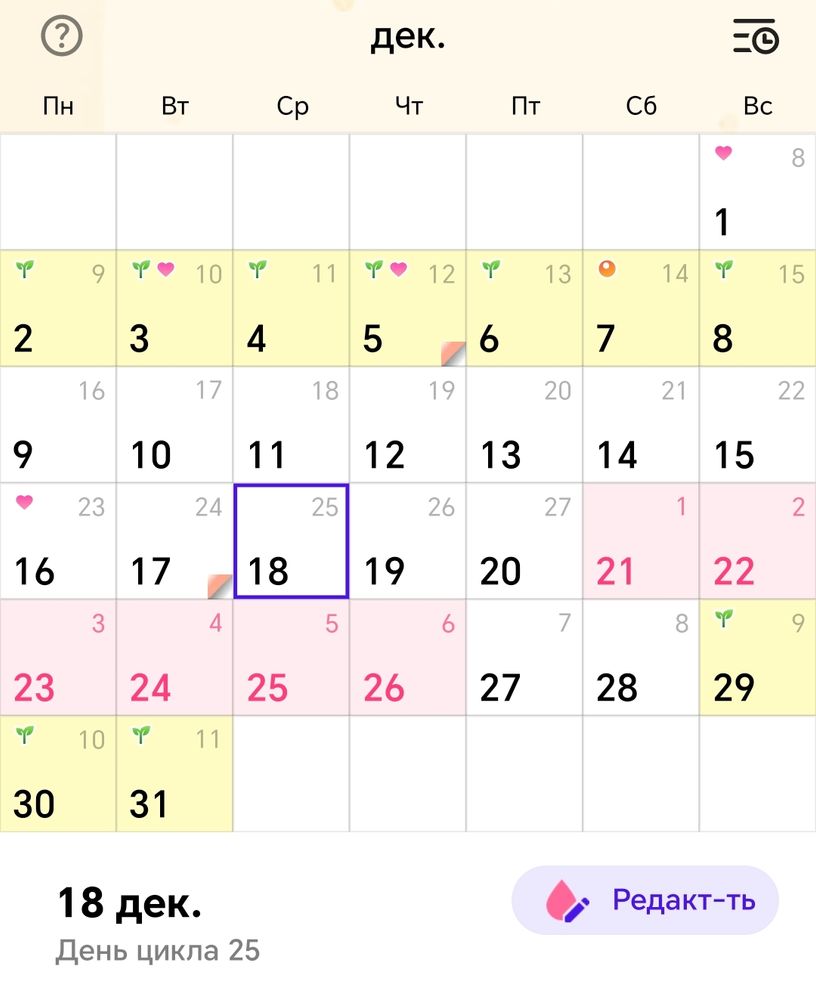The width and height of the screenshot is (816, 1000).
Task: Choose December 24 on the calendar
Action: click(x=174, y=658)
